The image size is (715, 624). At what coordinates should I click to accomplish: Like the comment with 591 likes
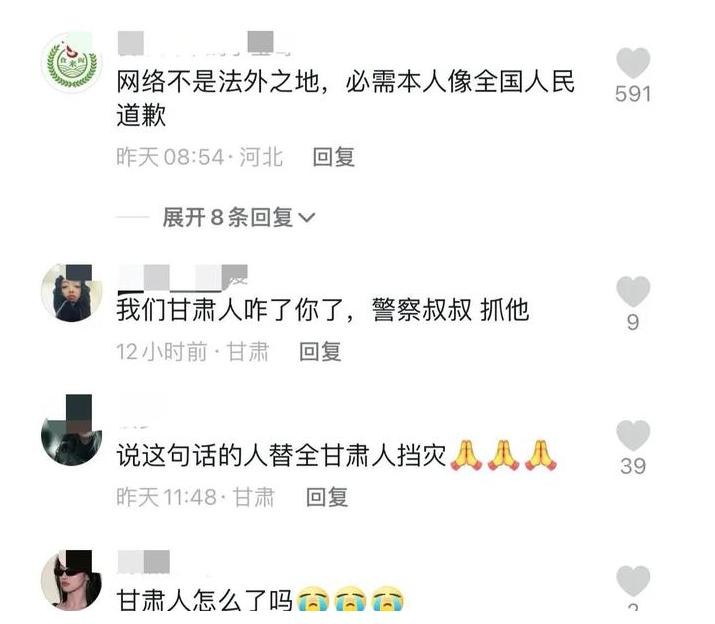click(632, 64)
